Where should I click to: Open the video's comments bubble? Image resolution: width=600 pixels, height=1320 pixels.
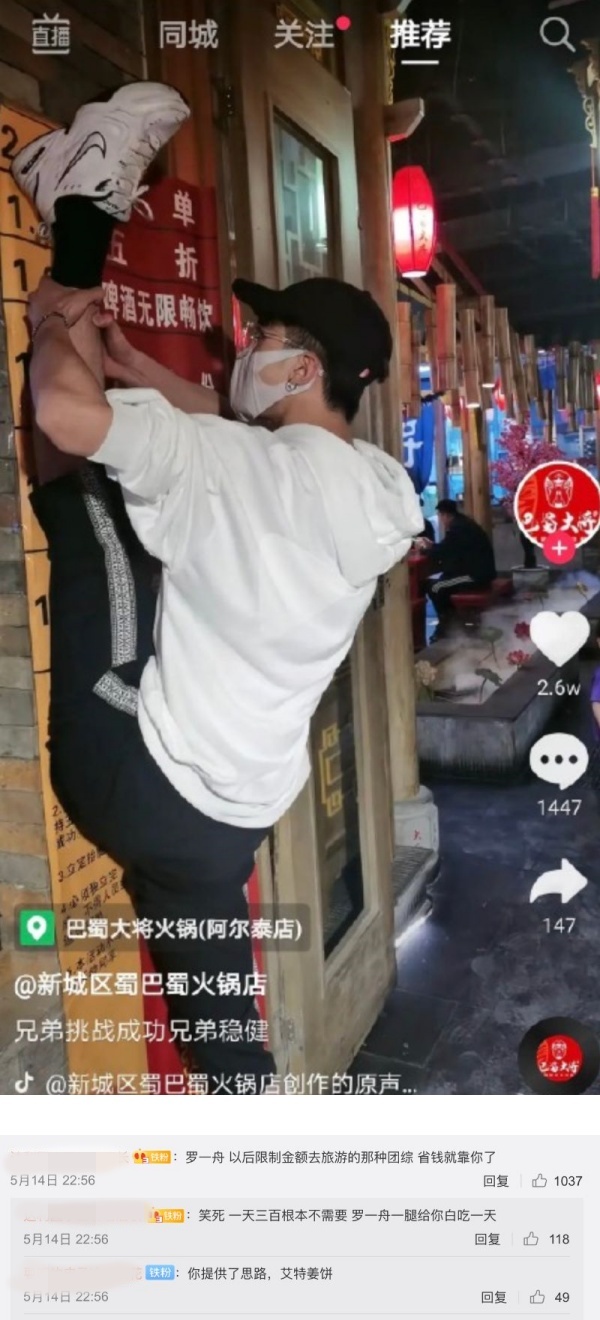tap(558, 762)
